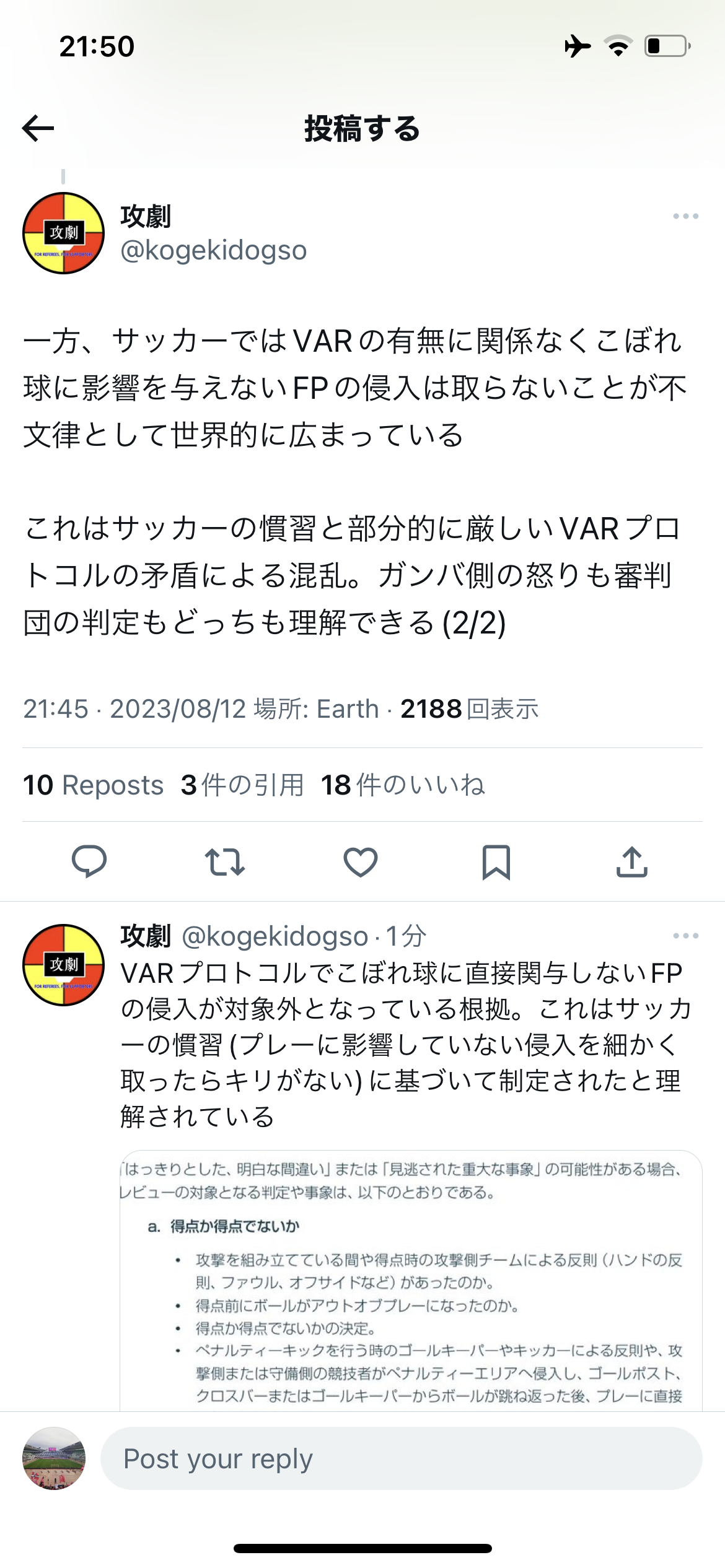Repost this post
Image resolution: width=725 pixels, height=1568 pixels.
click(225, 861)
